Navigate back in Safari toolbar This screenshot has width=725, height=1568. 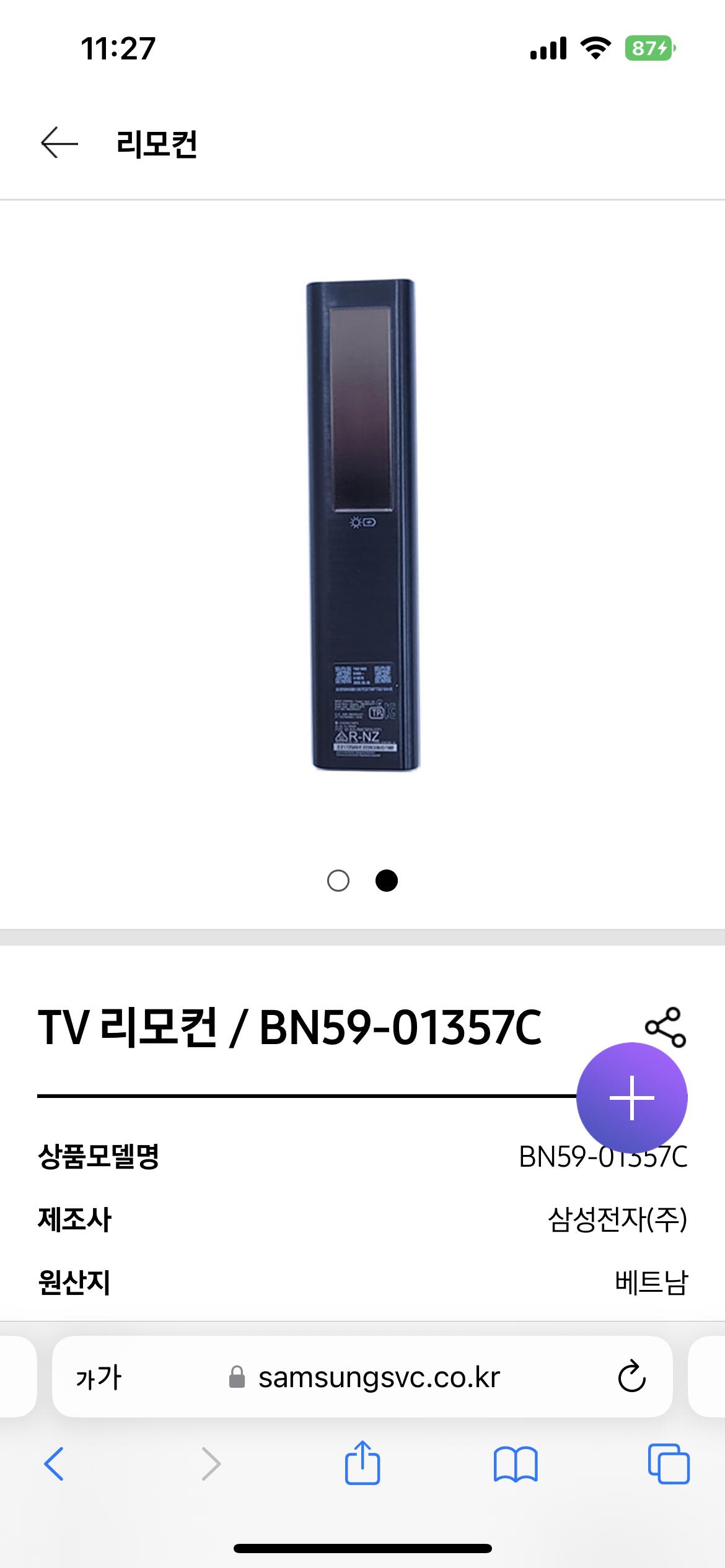tap(54, 1464)
